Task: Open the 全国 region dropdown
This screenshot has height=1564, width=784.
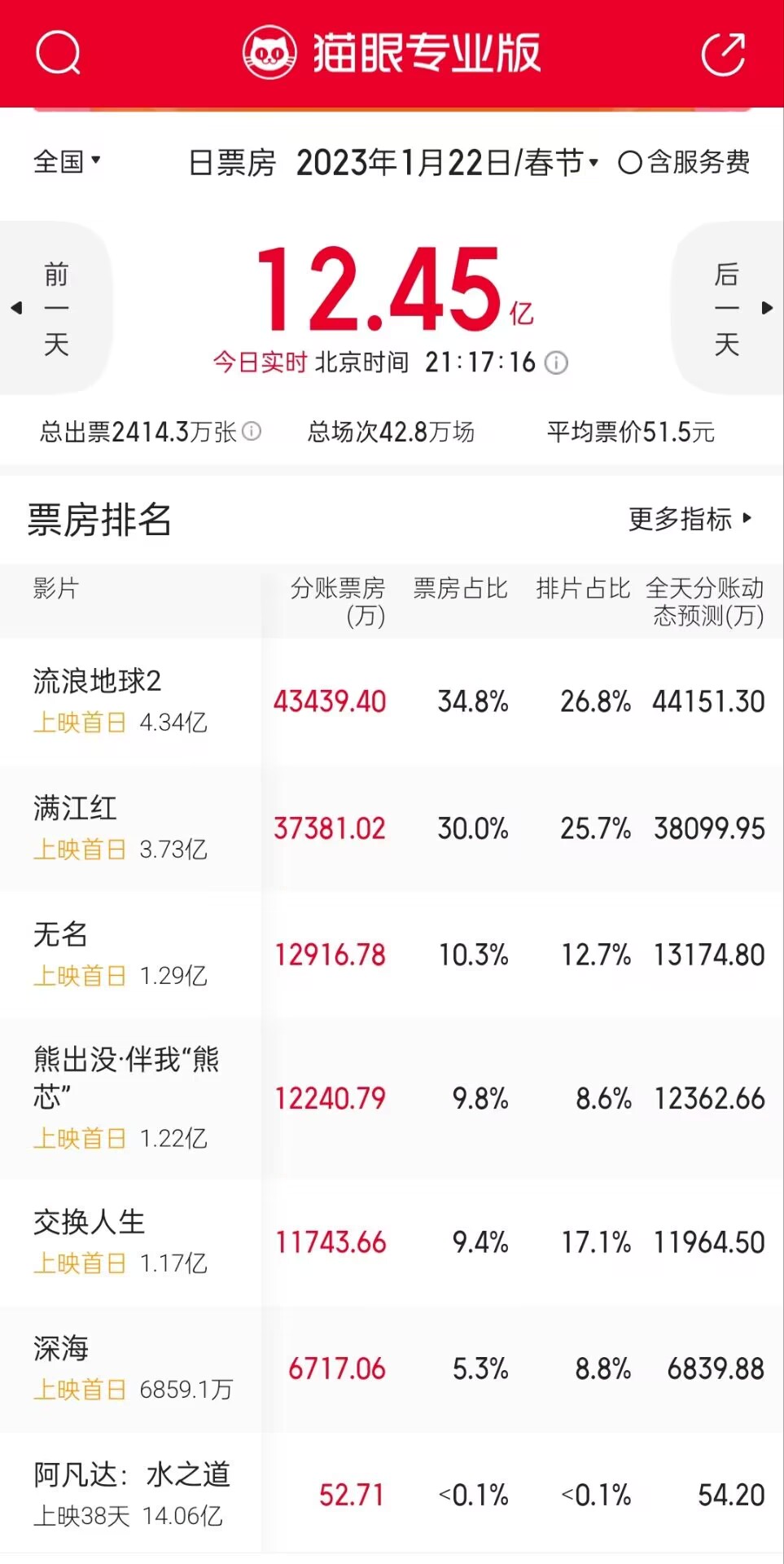Action: pos(67,161)
